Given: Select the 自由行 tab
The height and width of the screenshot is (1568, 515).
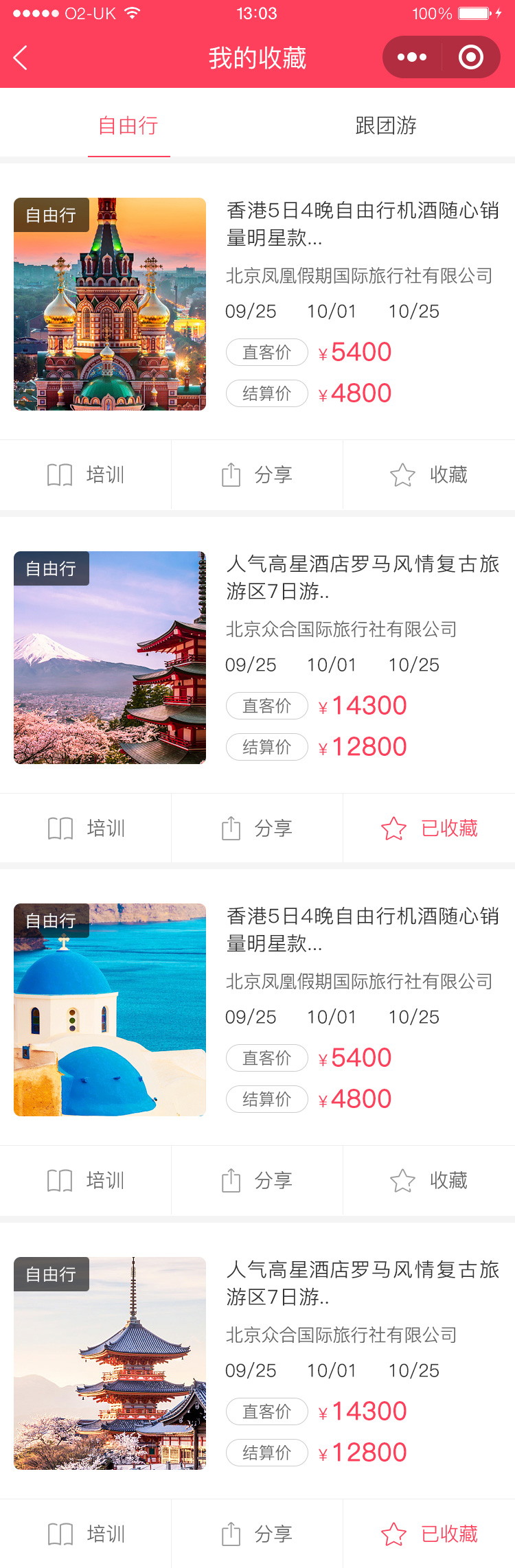Looking at the screenshot, I should (128, 126).
